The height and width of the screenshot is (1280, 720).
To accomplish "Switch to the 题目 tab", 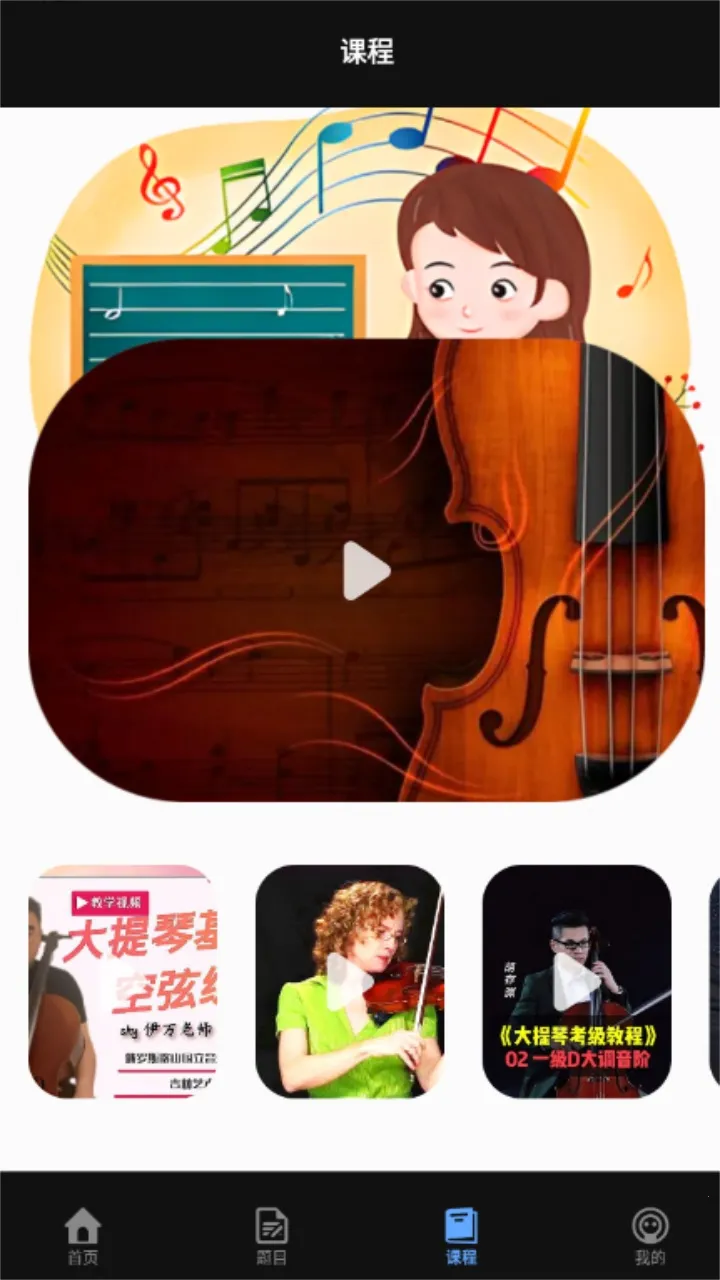I will pos(272,1236).
